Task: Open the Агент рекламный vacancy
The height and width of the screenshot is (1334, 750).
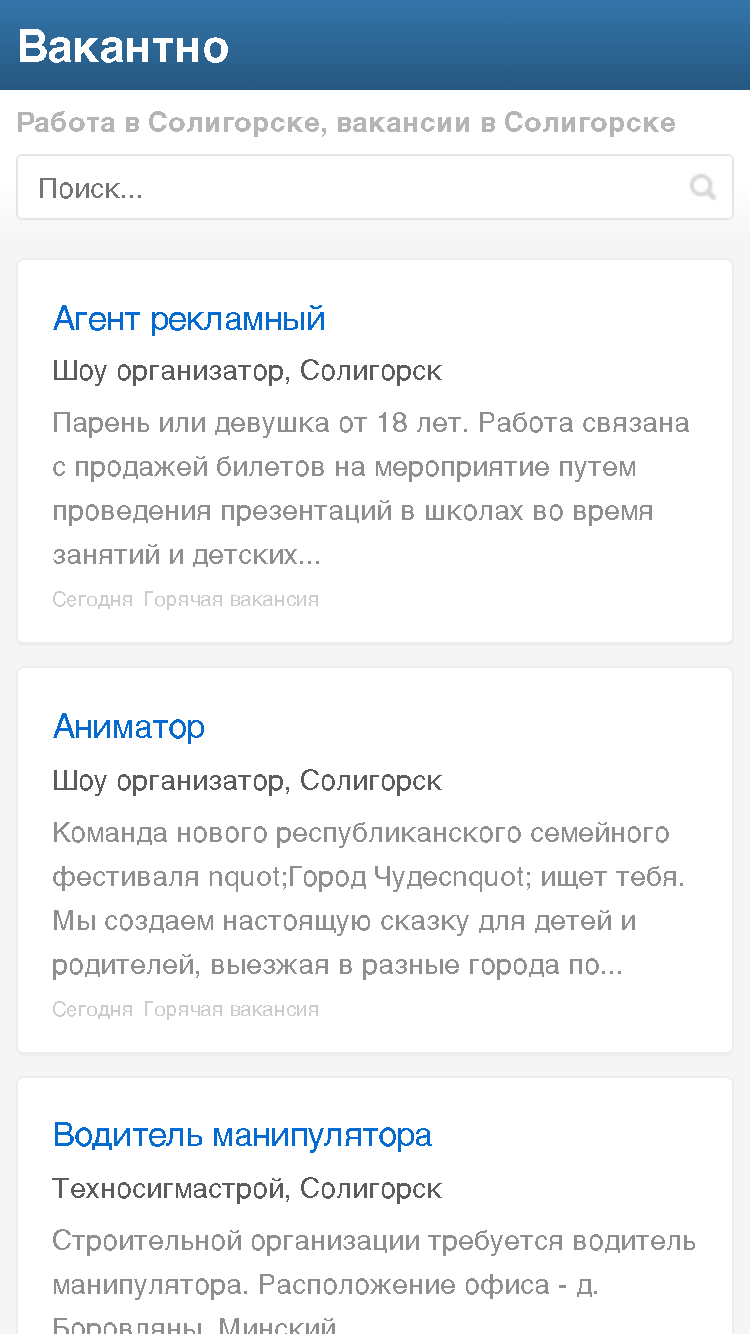Action: coord(189,318)
